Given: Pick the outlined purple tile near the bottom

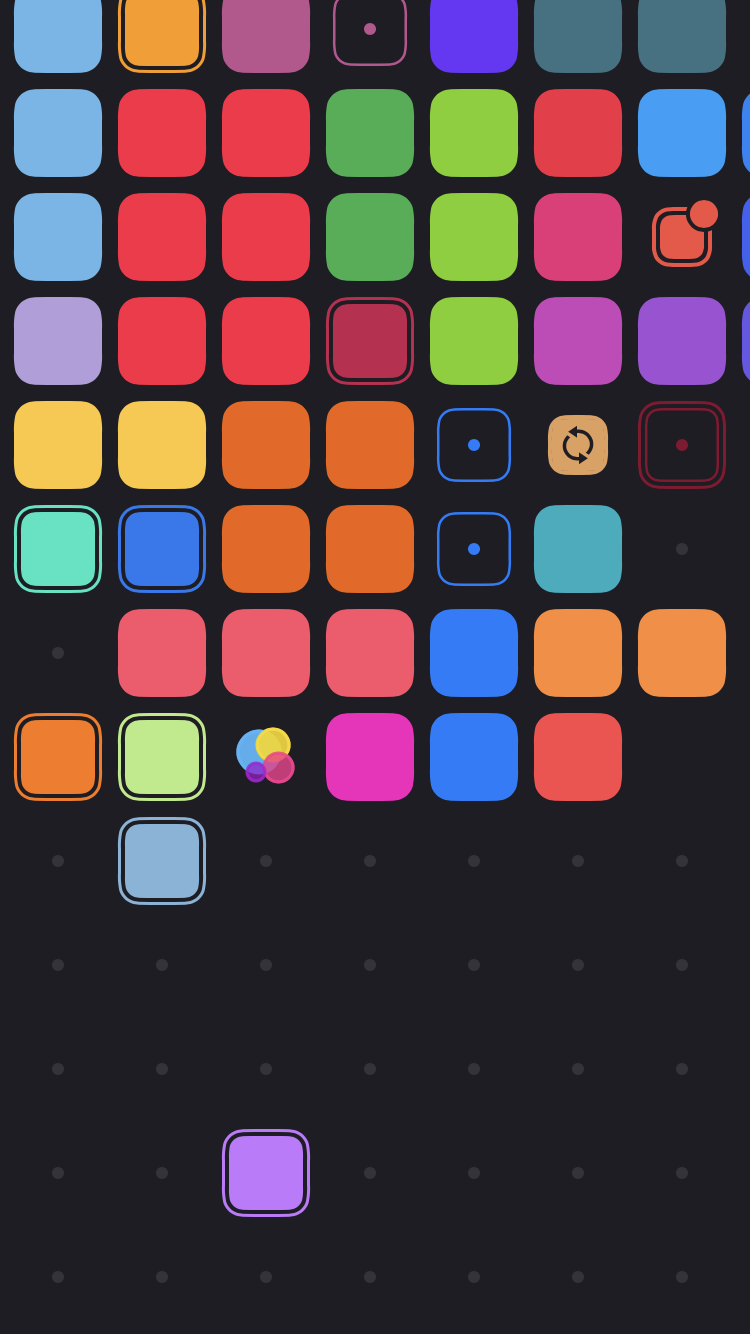Looking at the screenshot, I should coord(266,1173).
